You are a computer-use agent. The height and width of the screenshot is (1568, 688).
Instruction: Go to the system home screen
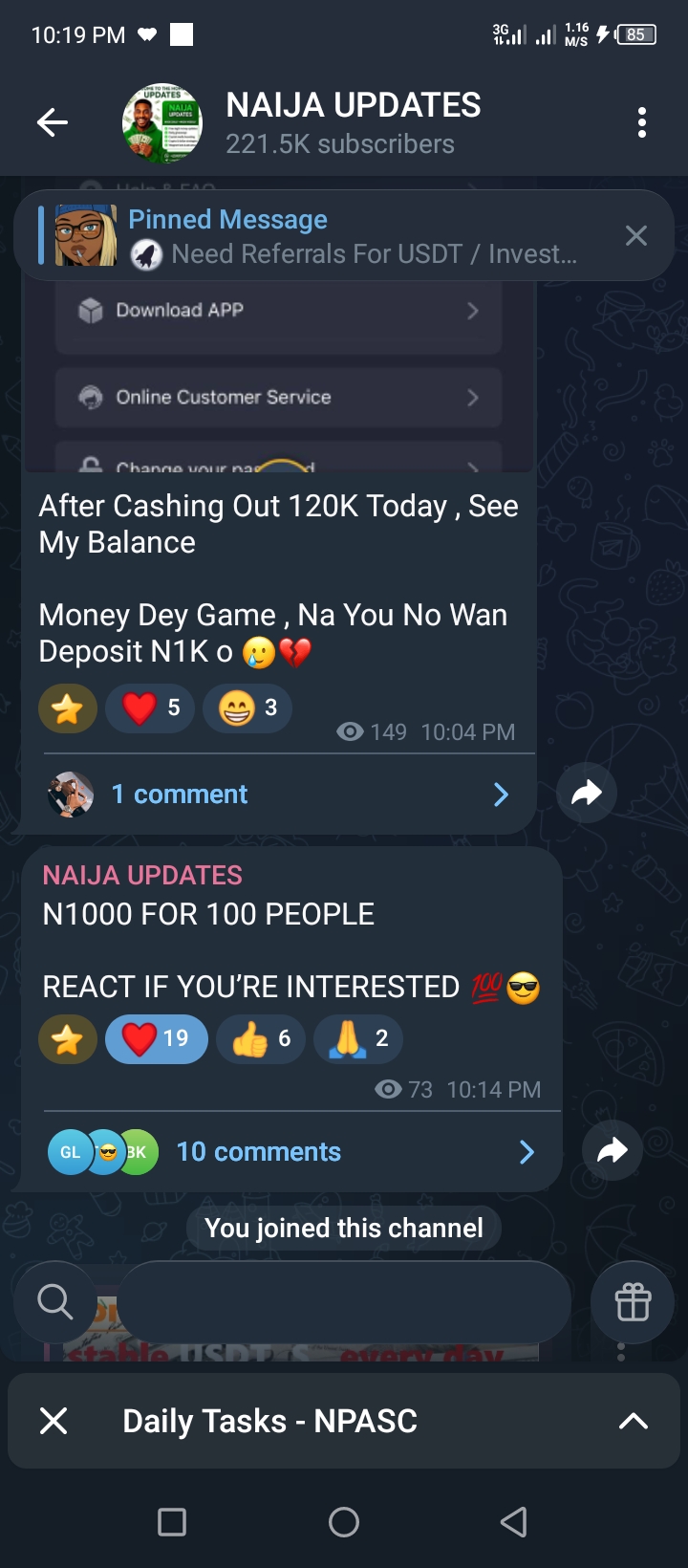tap(344, 1522)
